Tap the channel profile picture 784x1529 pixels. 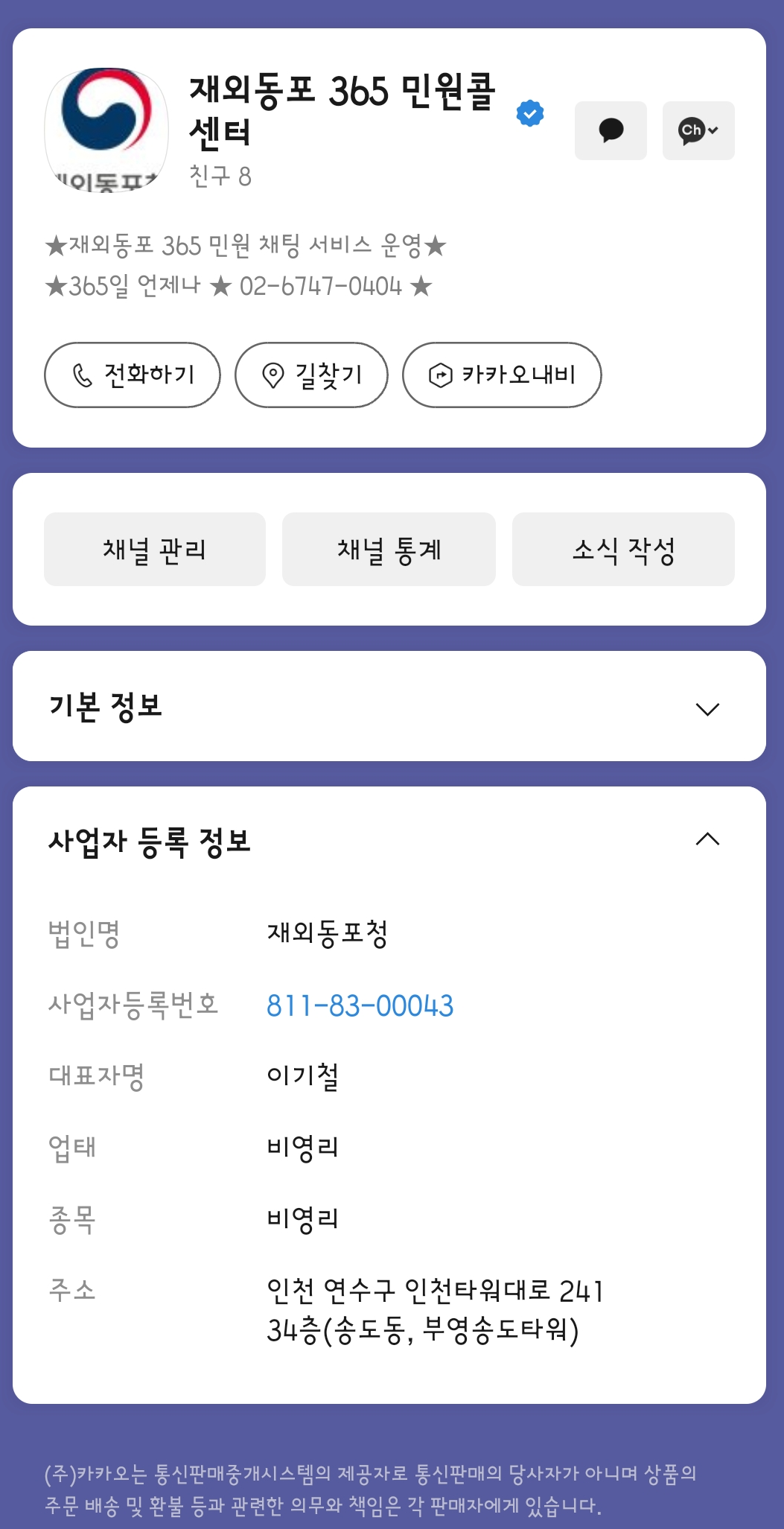106,130
